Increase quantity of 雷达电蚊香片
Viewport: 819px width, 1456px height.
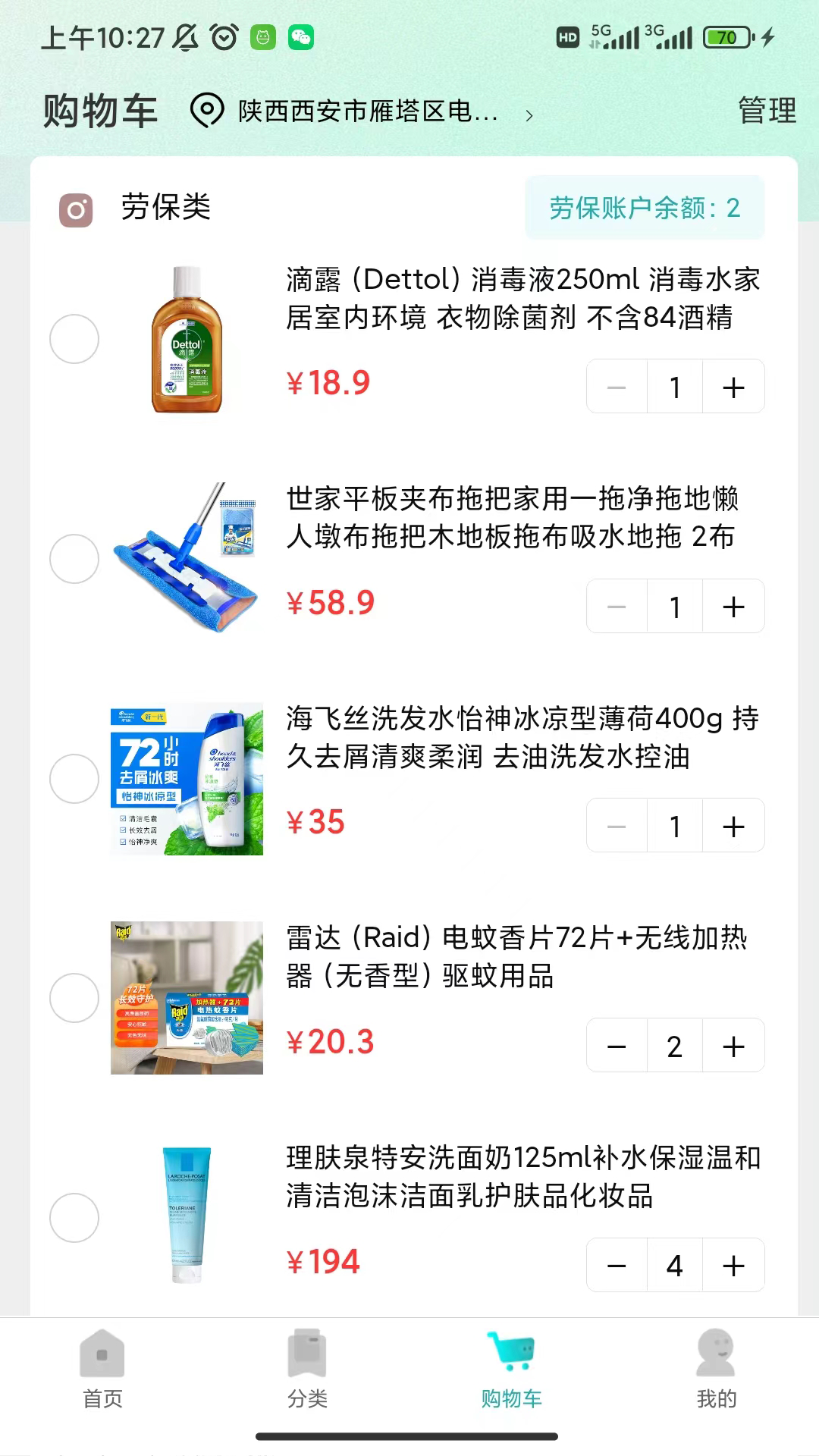click(x=733, y=1046)
